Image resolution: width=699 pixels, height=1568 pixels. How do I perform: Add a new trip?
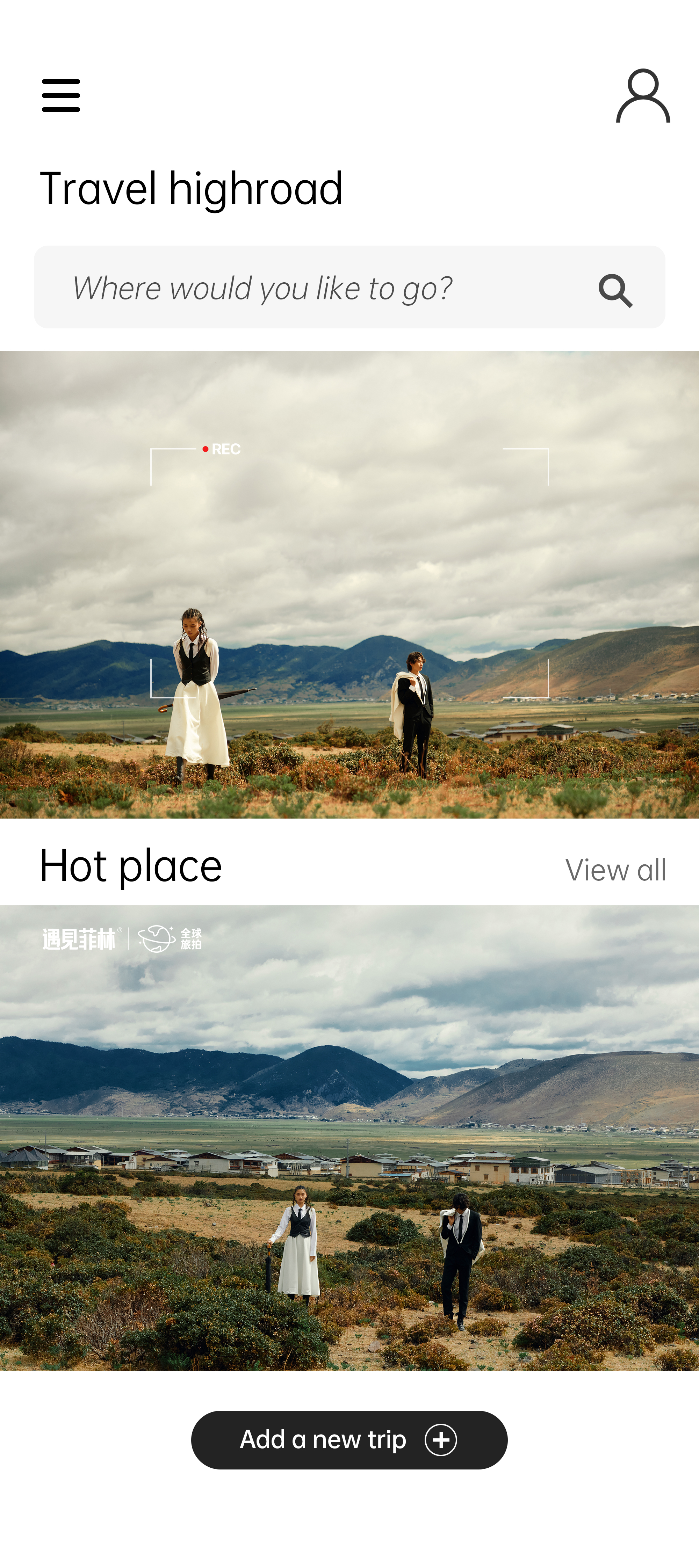tap(349, 1440)
